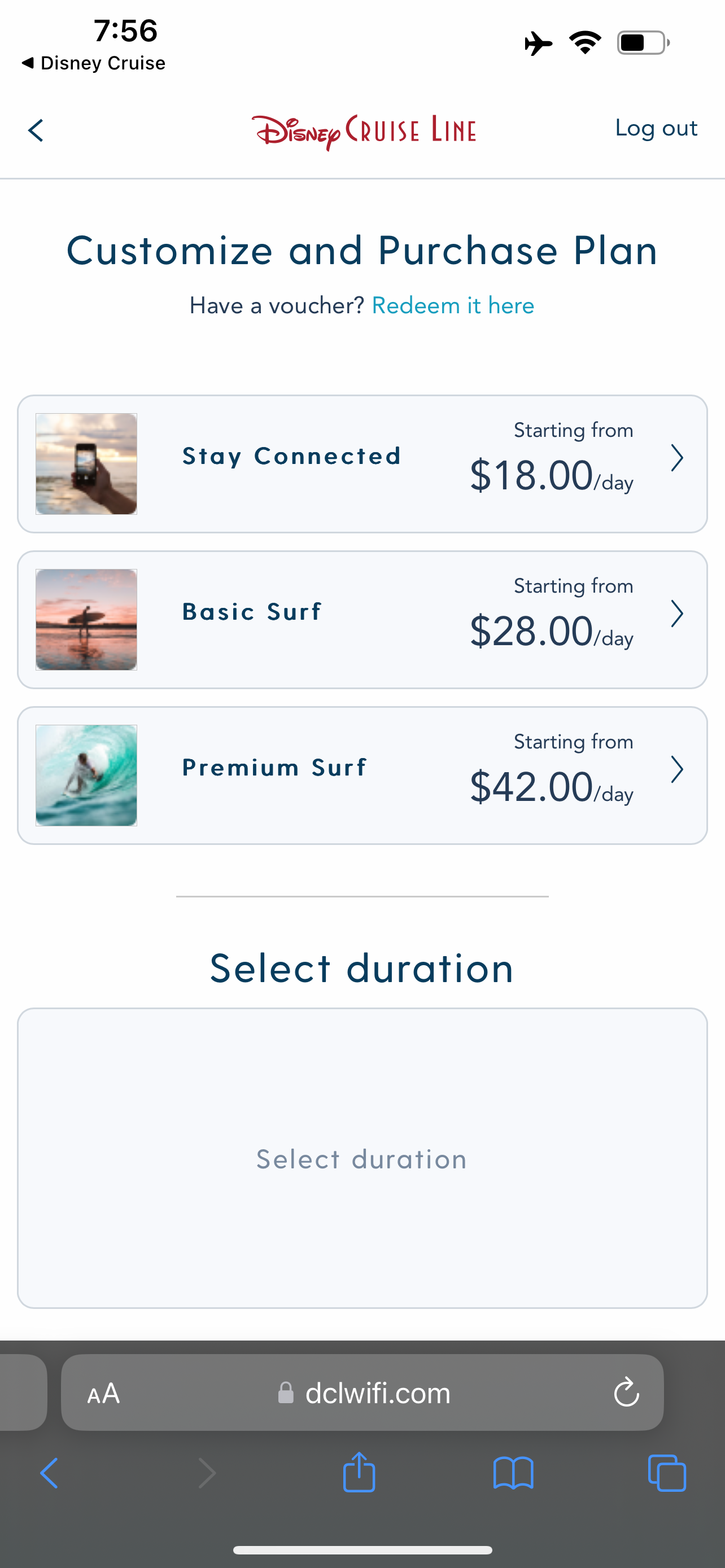
Task: Choose the Basic Surf plan
Action: tap(362, 620)
